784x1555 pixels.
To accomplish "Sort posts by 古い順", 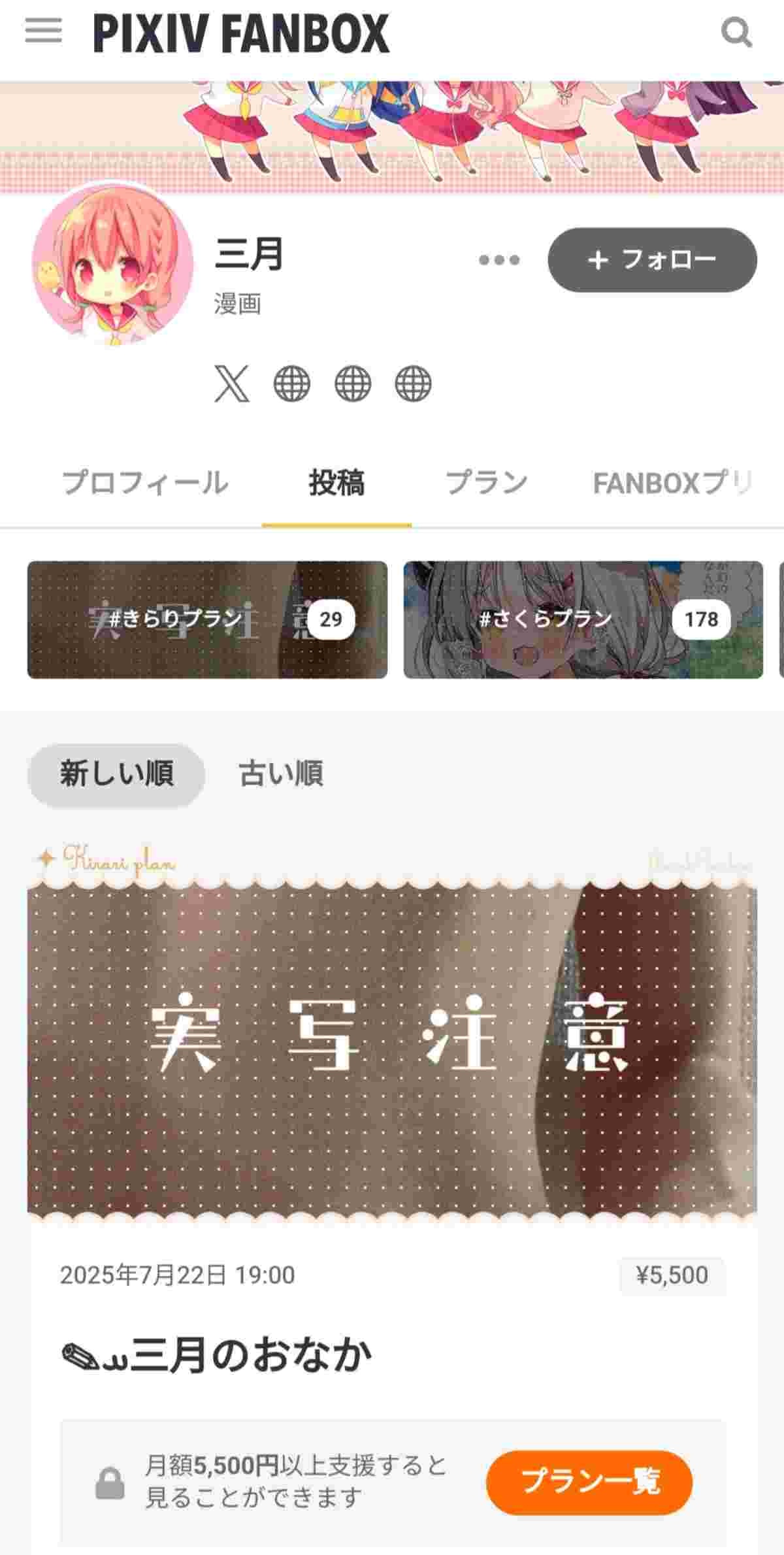I will [x=281, y=775].
